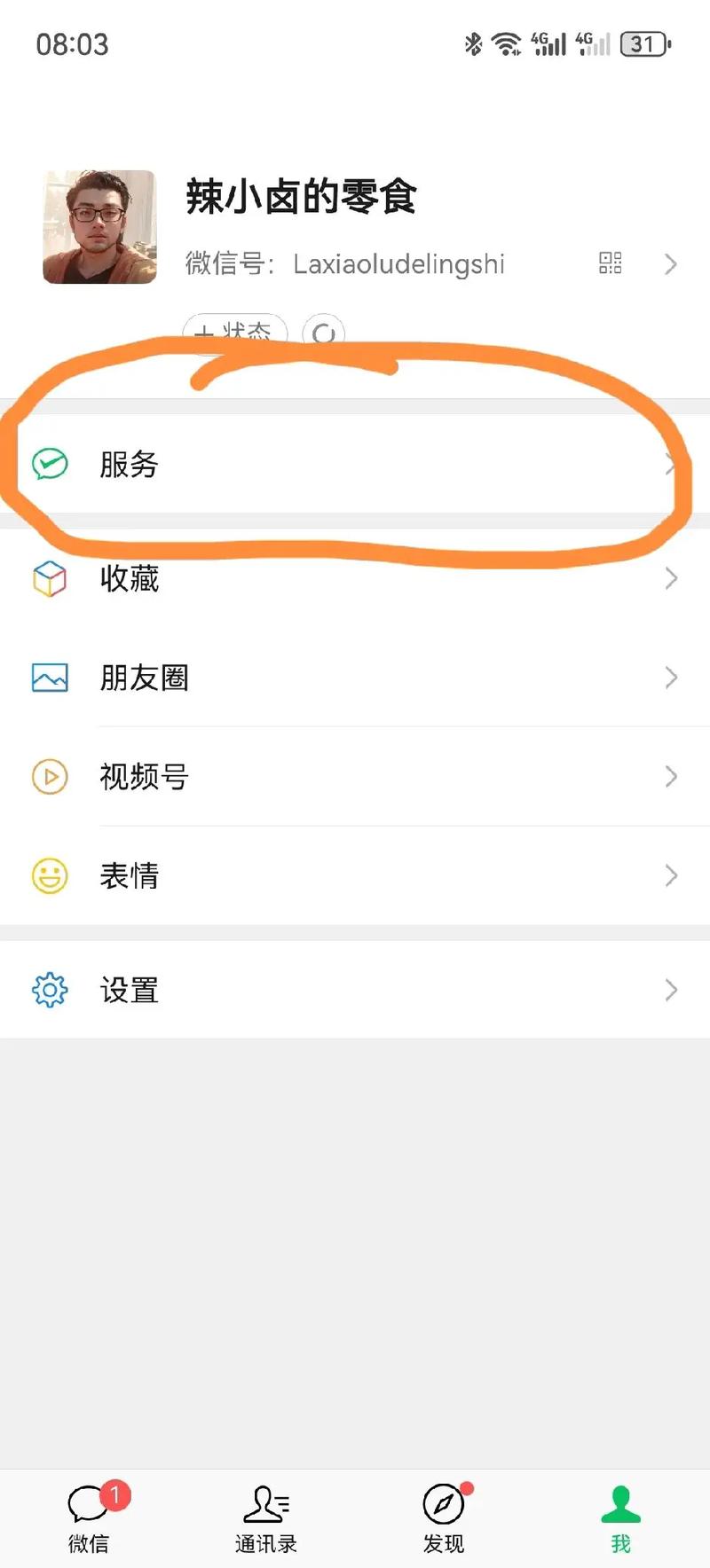Image resolution: width=710 pixels, height=1568 pixels.
Task: Open the profile details chevron
Action: [671, 263]
